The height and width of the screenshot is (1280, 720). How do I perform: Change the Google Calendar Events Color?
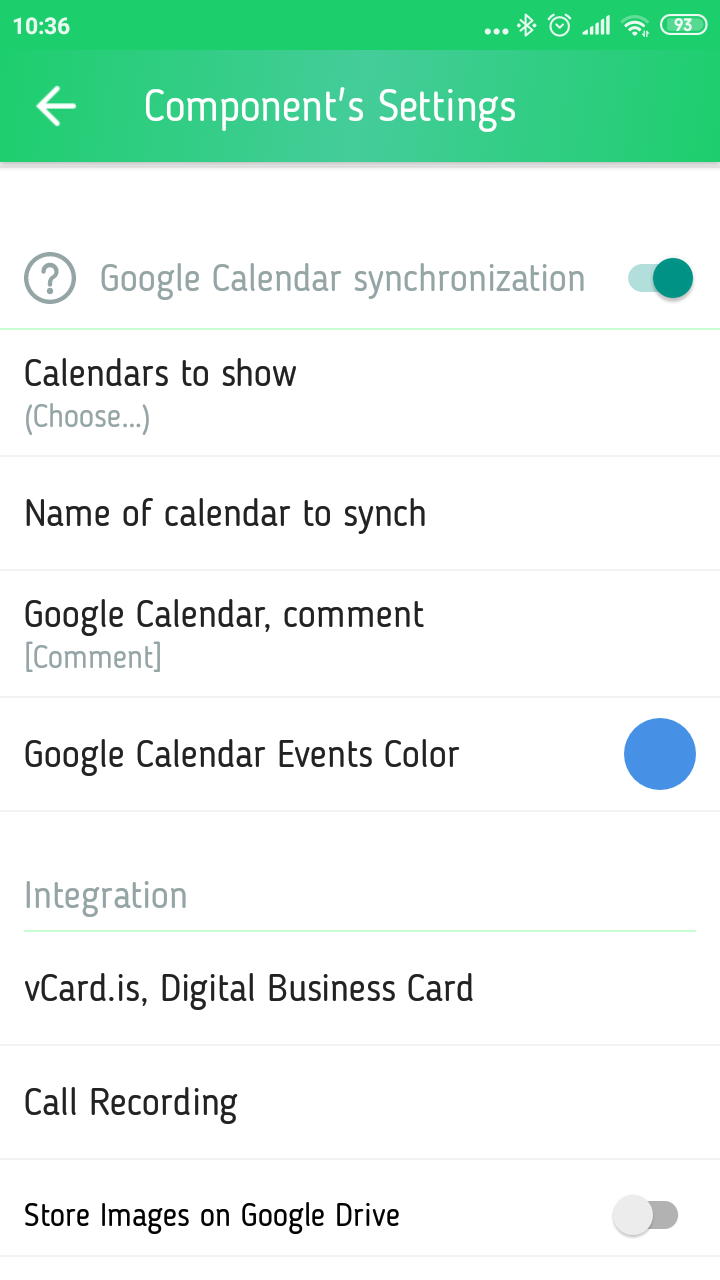pyautogui.click(x=660, y=753)
